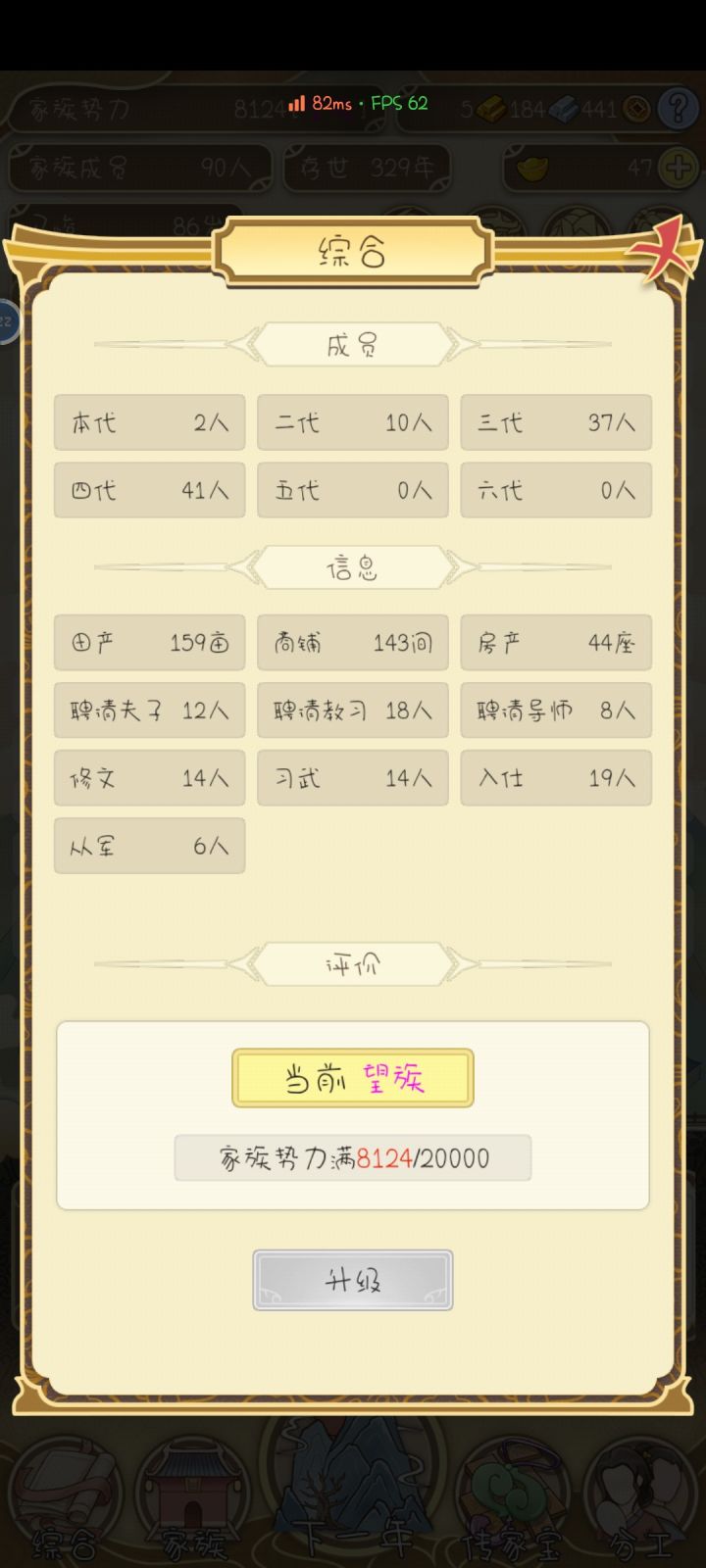Viewport: 706px width, 1568px height.
Task: Open the help with the question mark icon
Action: [x=677, y=108]
